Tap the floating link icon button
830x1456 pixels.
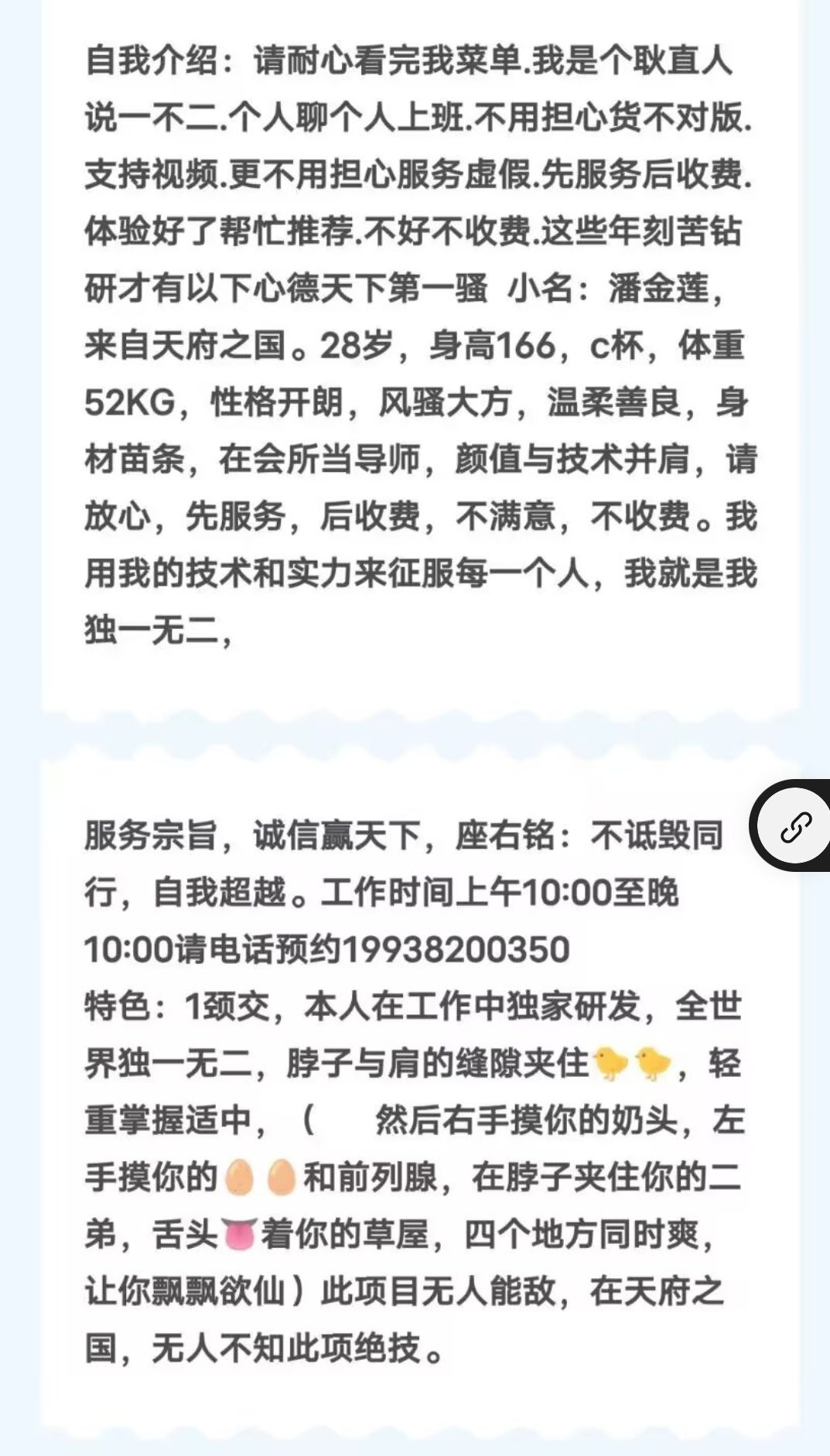tap(795, 826)
